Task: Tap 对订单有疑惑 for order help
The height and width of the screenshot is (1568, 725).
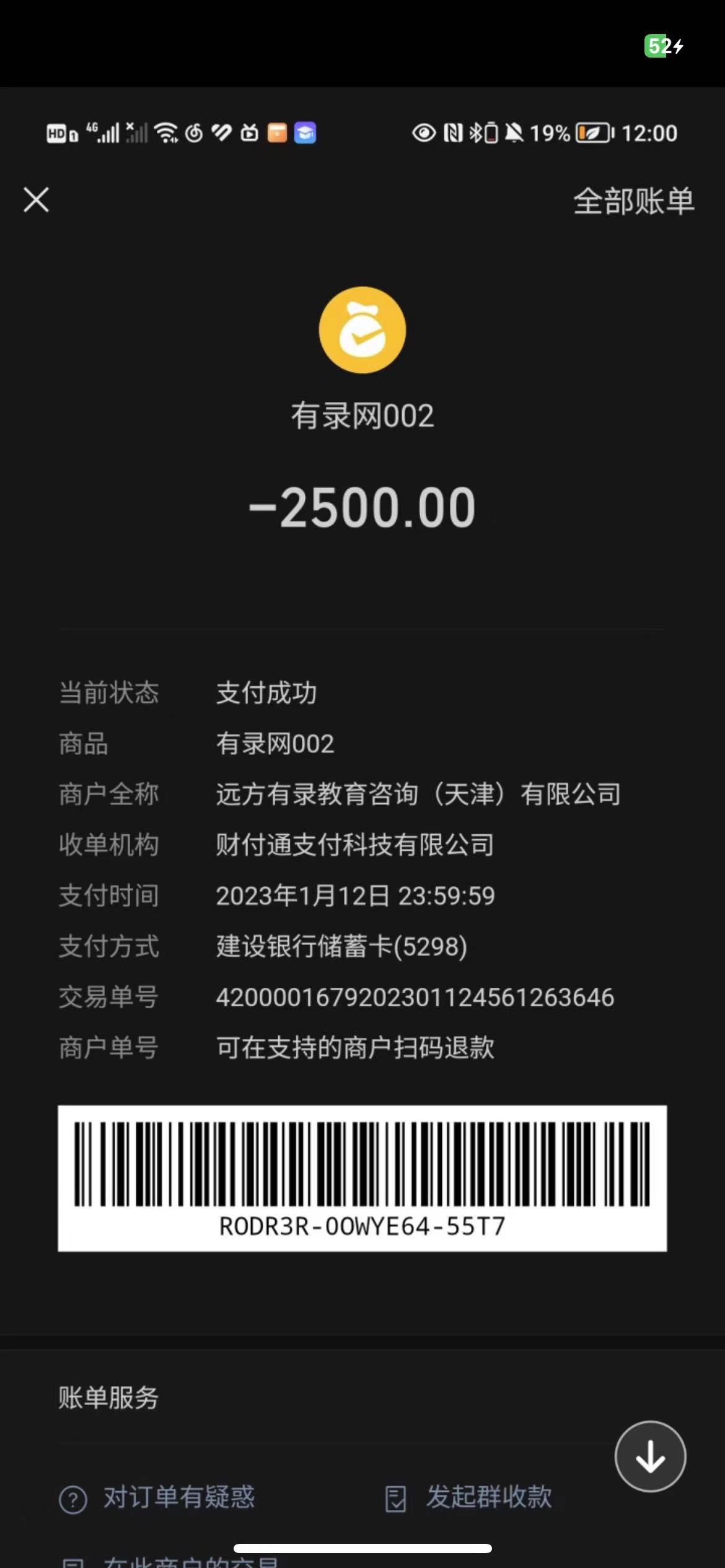Action: (157, 1498)
